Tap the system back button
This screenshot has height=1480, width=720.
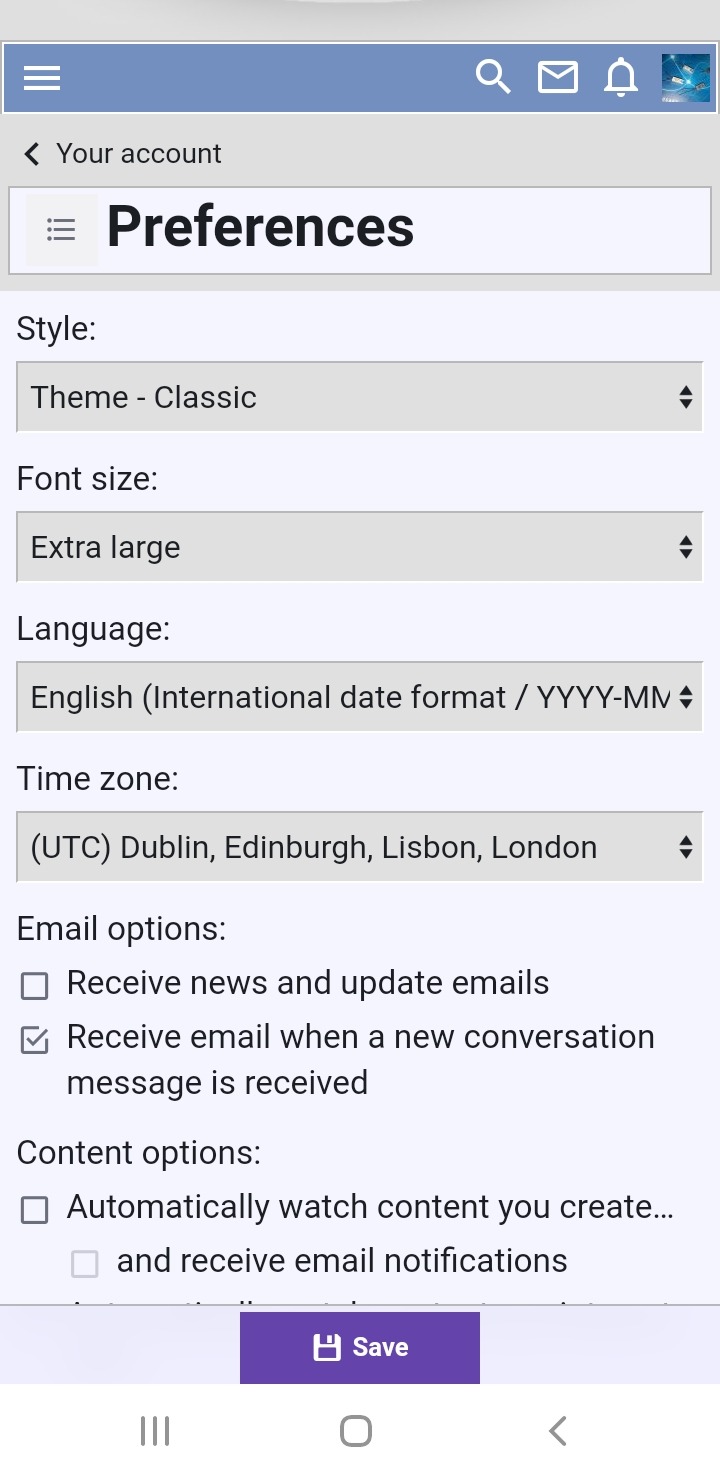[x=558, y=1431]
